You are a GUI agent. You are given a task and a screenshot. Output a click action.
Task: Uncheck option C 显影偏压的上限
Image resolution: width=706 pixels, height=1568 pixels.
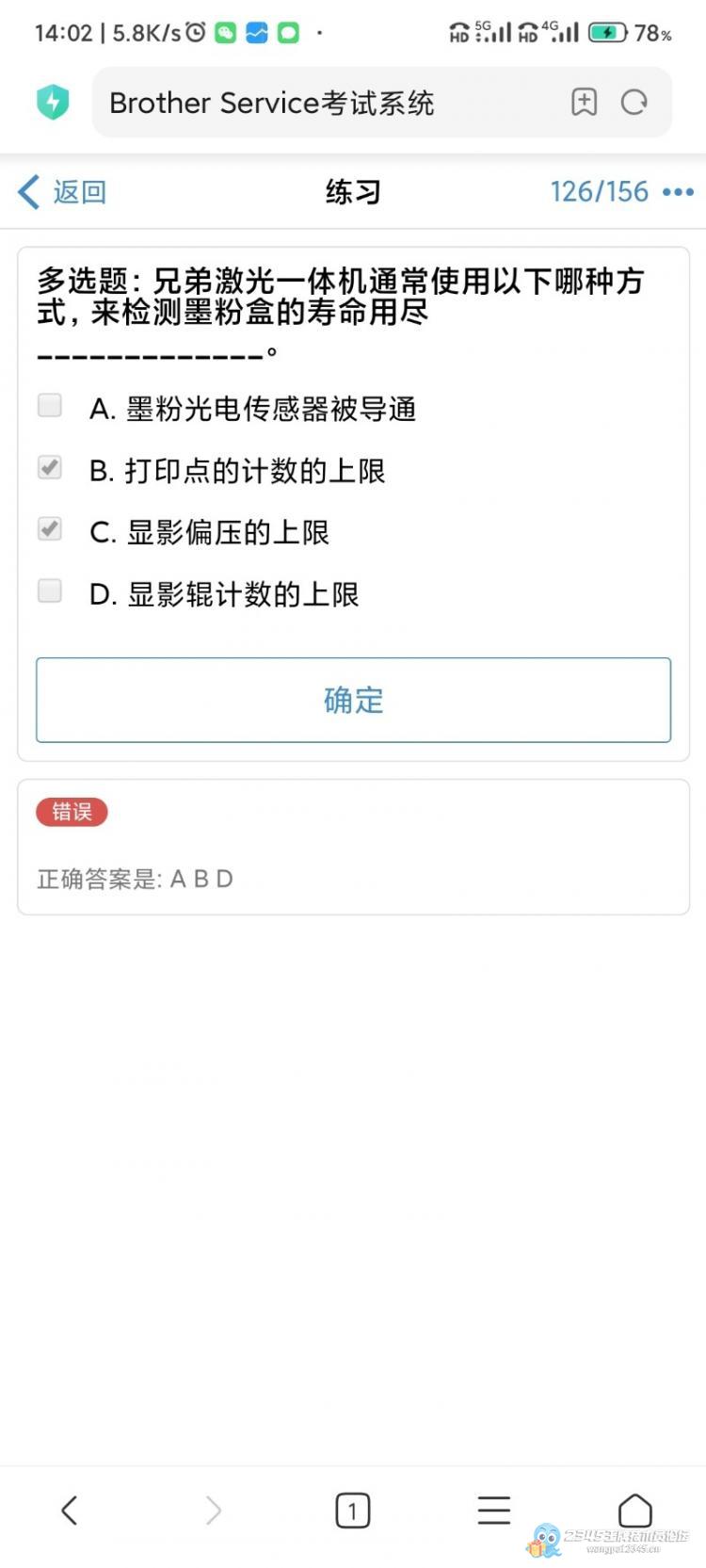[x=49, y=528]
